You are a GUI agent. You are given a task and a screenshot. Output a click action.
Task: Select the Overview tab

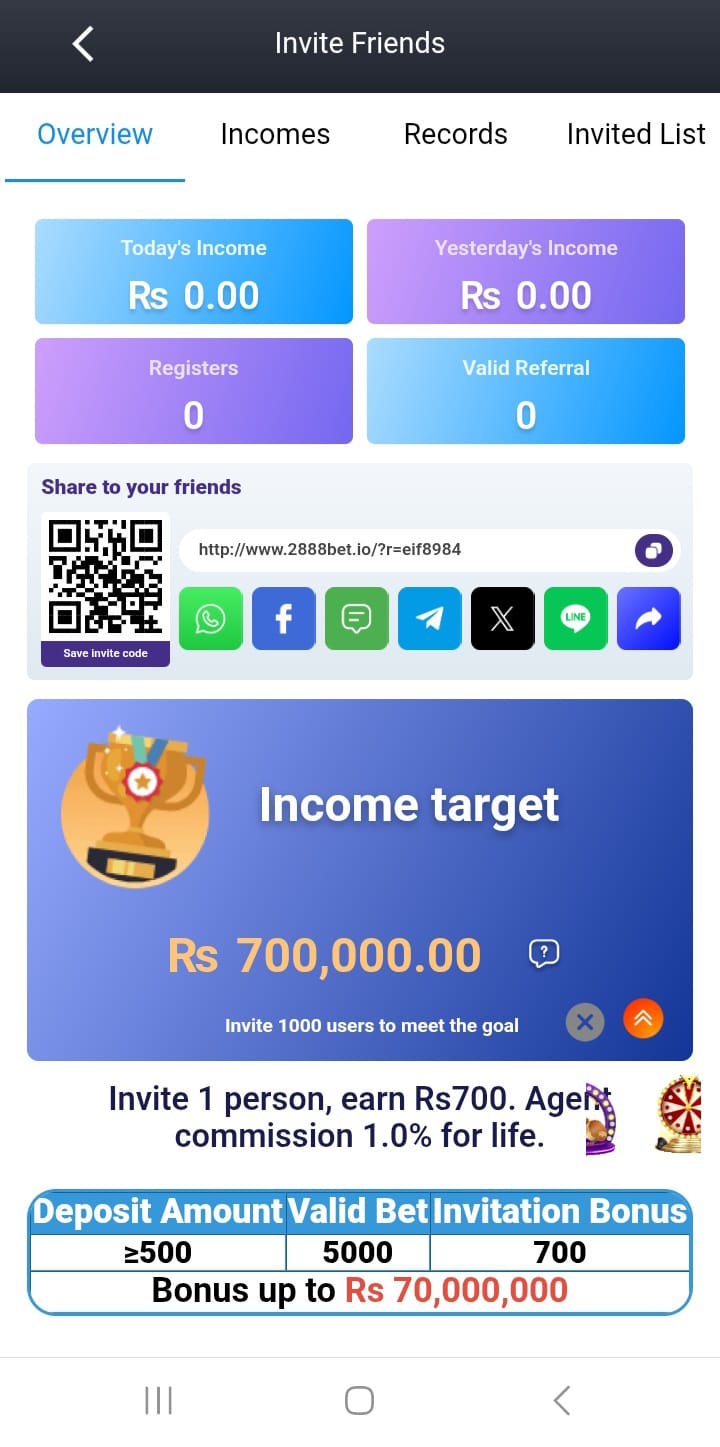95,134
